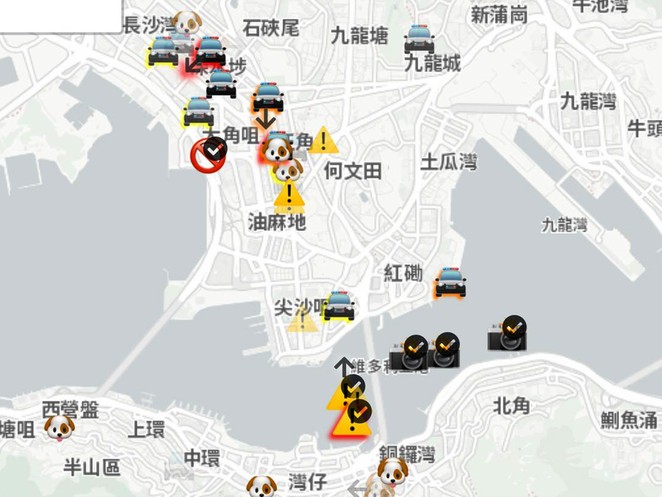Open the red no-entry marker near 大角咀

207,156
